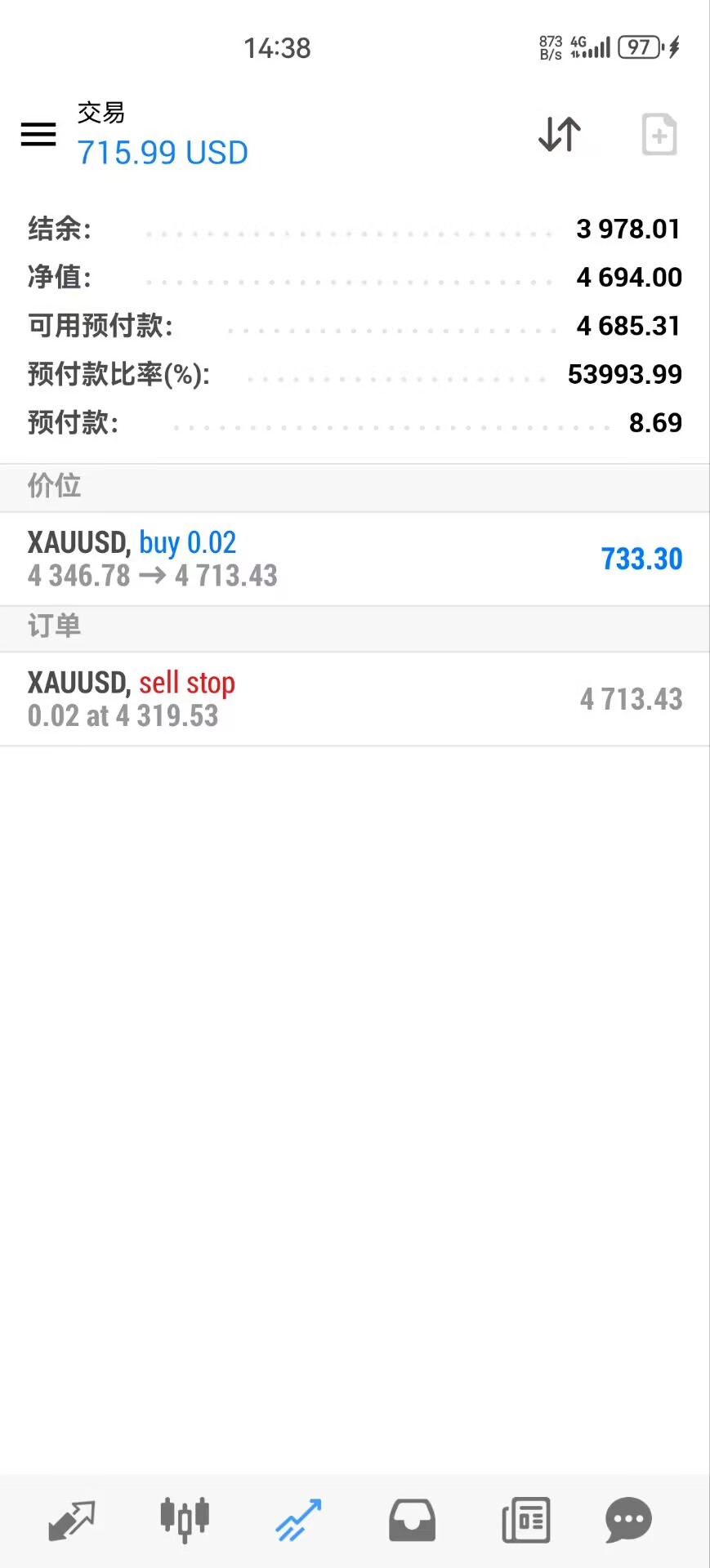This screenshot has width=710, height=1568.
Task: Open the News tab
Action: click(x=525, y=1520)
